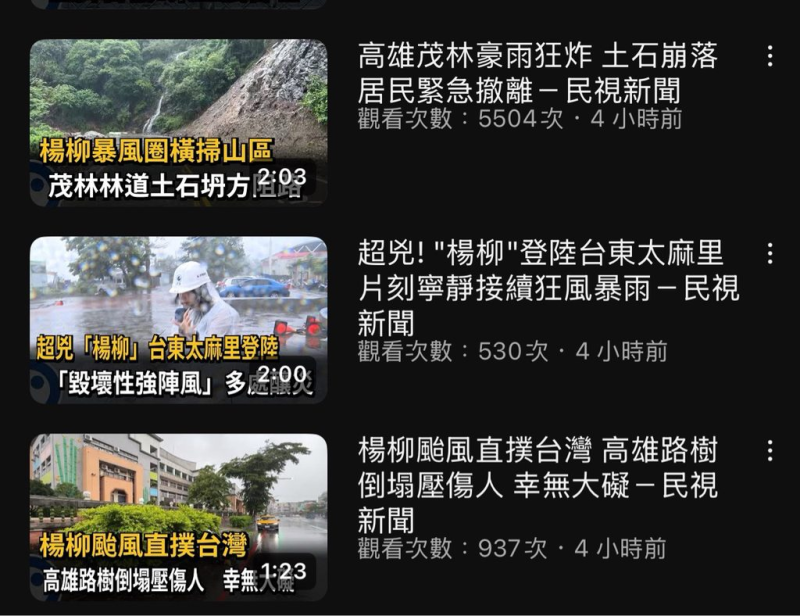Screen dimensions: 800x616
Task: Play the 高雄茂林豪雨狂炸 土石崩落 video
Action: pos(178,122)
